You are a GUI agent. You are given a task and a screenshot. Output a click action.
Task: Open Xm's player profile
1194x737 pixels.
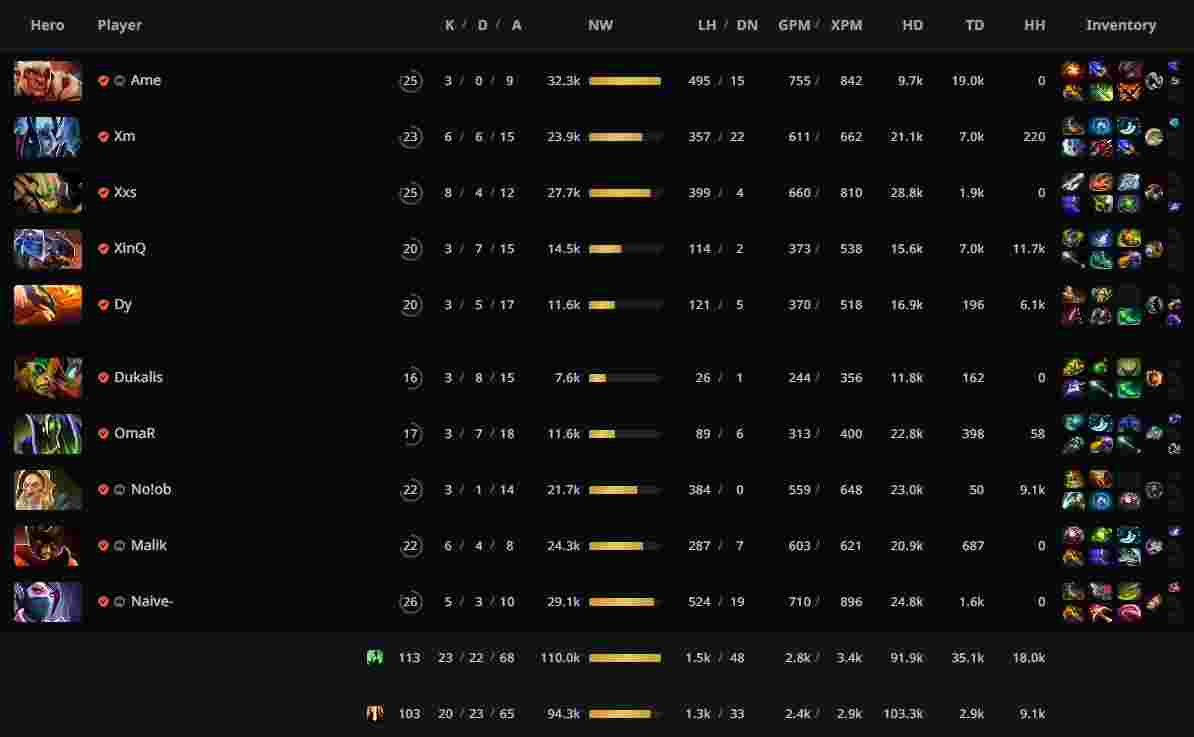(x=124, y=136)
